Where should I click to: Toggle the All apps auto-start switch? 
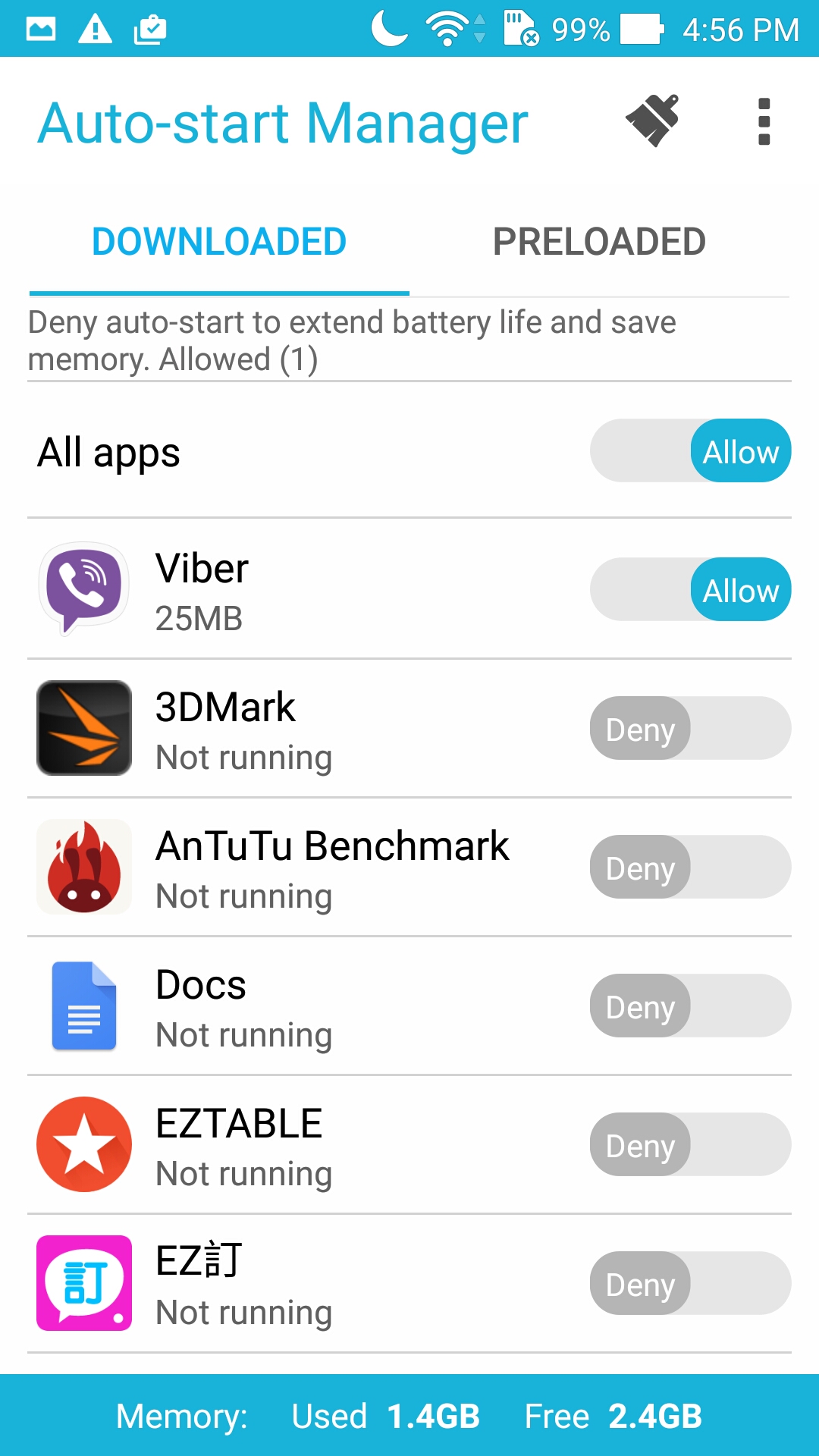coord(690,451)
